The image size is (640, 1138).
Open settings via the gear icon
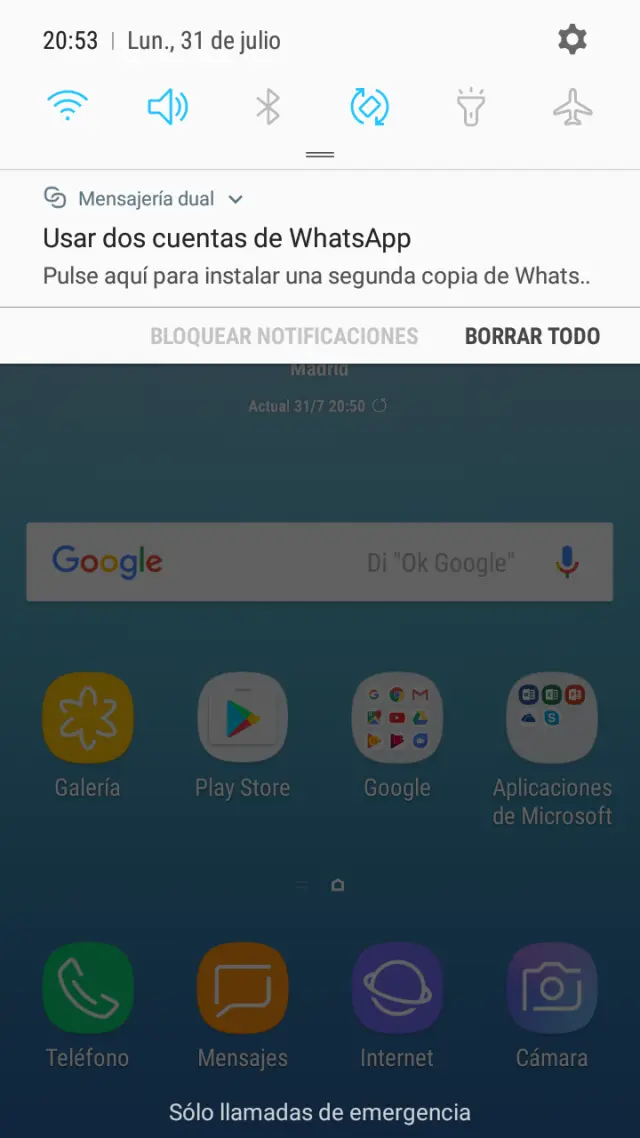572,40
